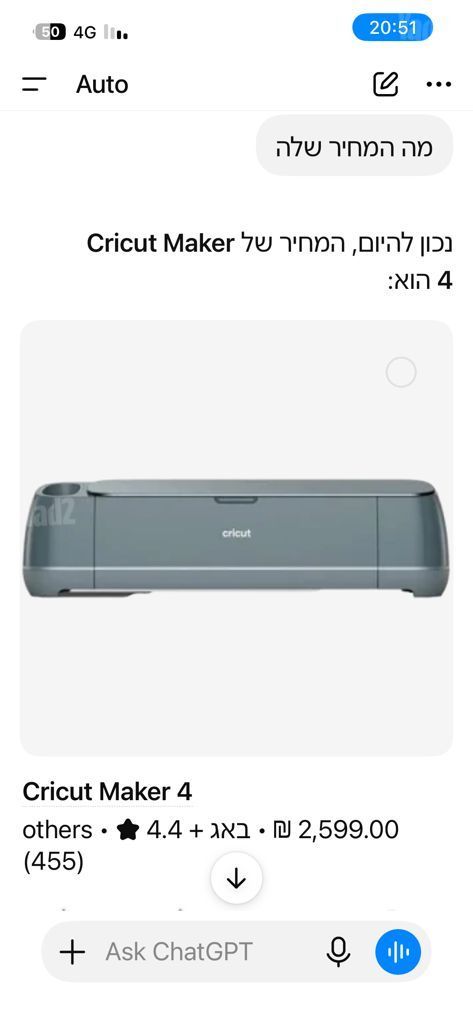Open the sidebar menu
This screenshot has width=473, height=1024.
pos(34,84)
